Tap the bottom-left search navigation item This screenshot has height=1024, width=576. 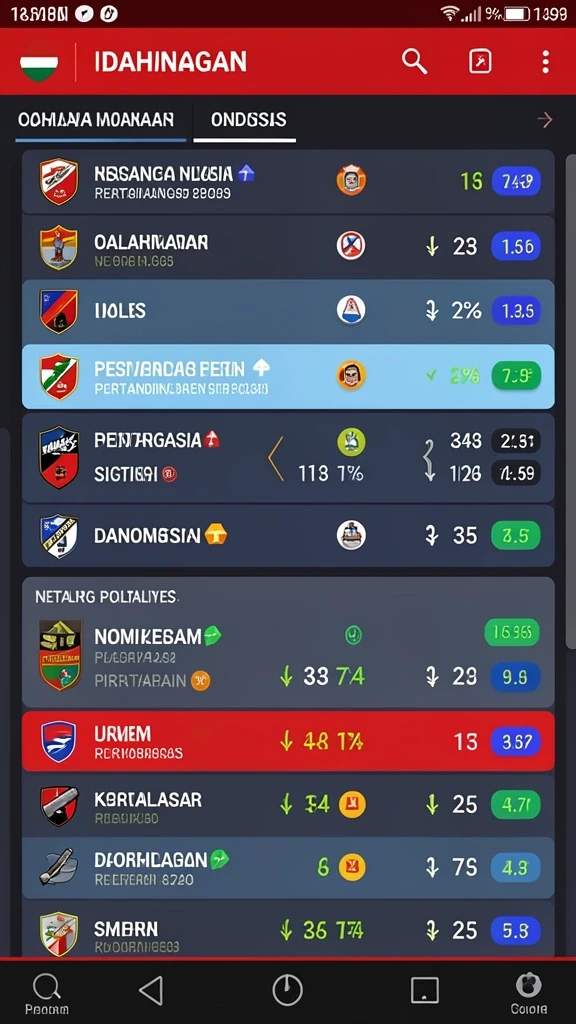click(x=46, y=994)
